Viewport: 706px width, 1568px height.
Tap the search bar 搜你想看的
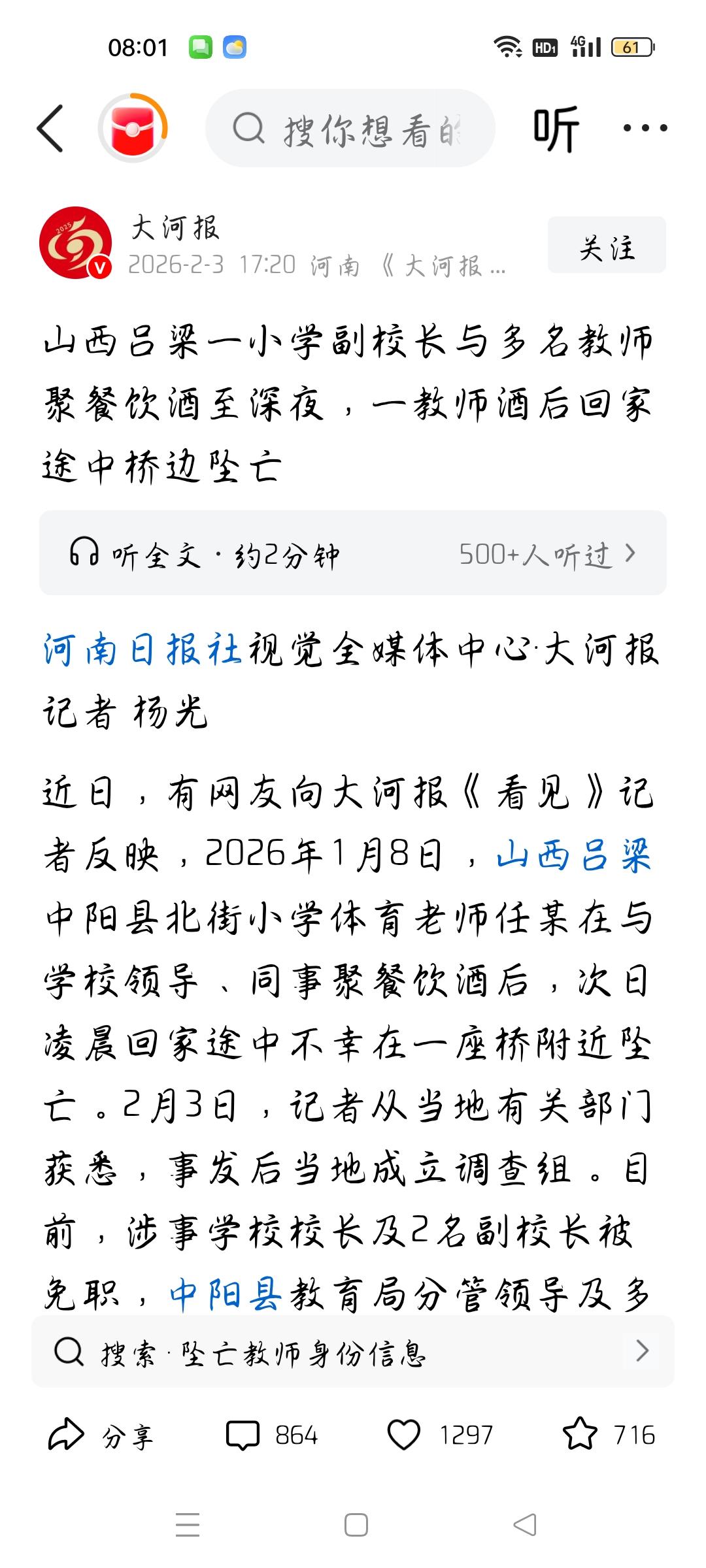pyautogui.click(x=350, y=128)
